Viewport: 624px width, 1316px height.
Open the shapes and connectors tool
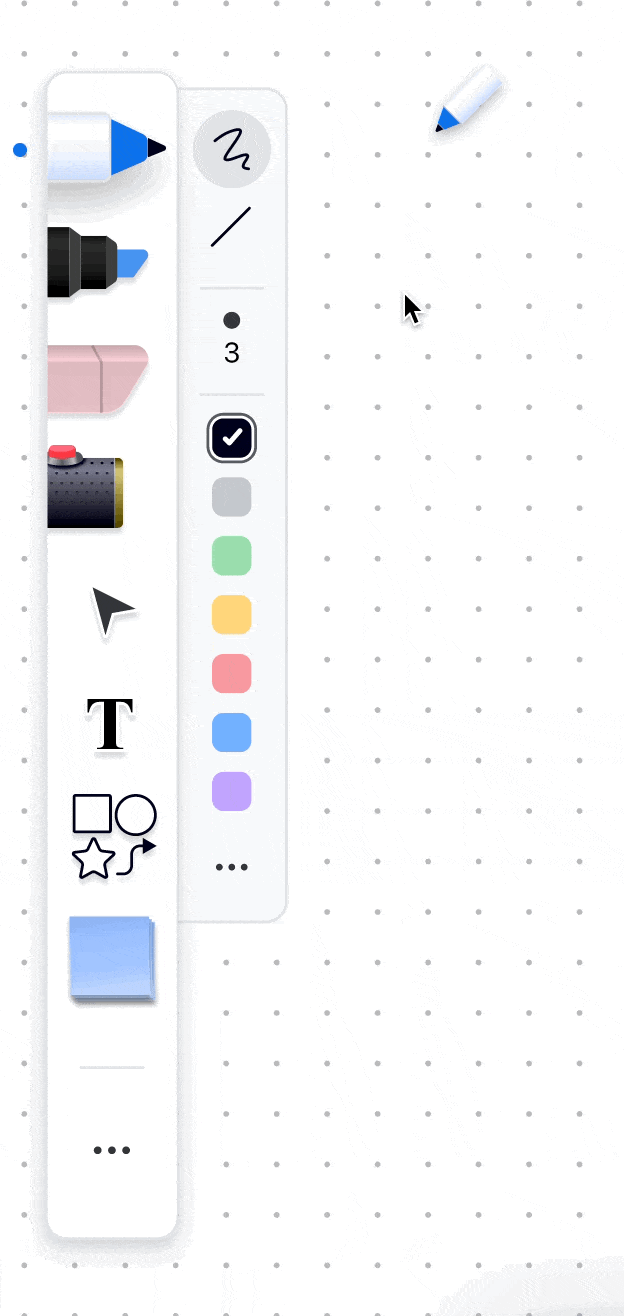[x=113, y=836]
